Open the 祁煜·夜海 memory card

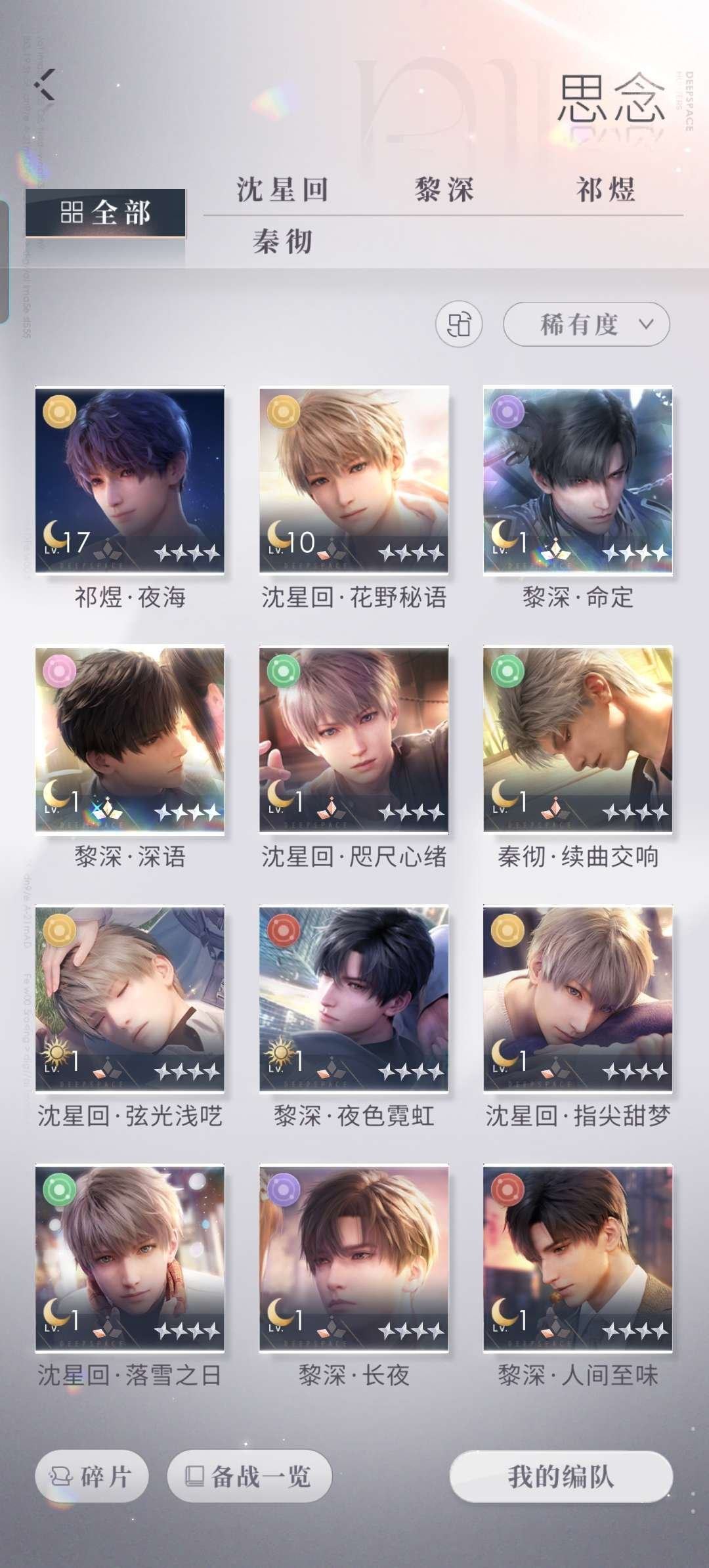click(130, 480)
